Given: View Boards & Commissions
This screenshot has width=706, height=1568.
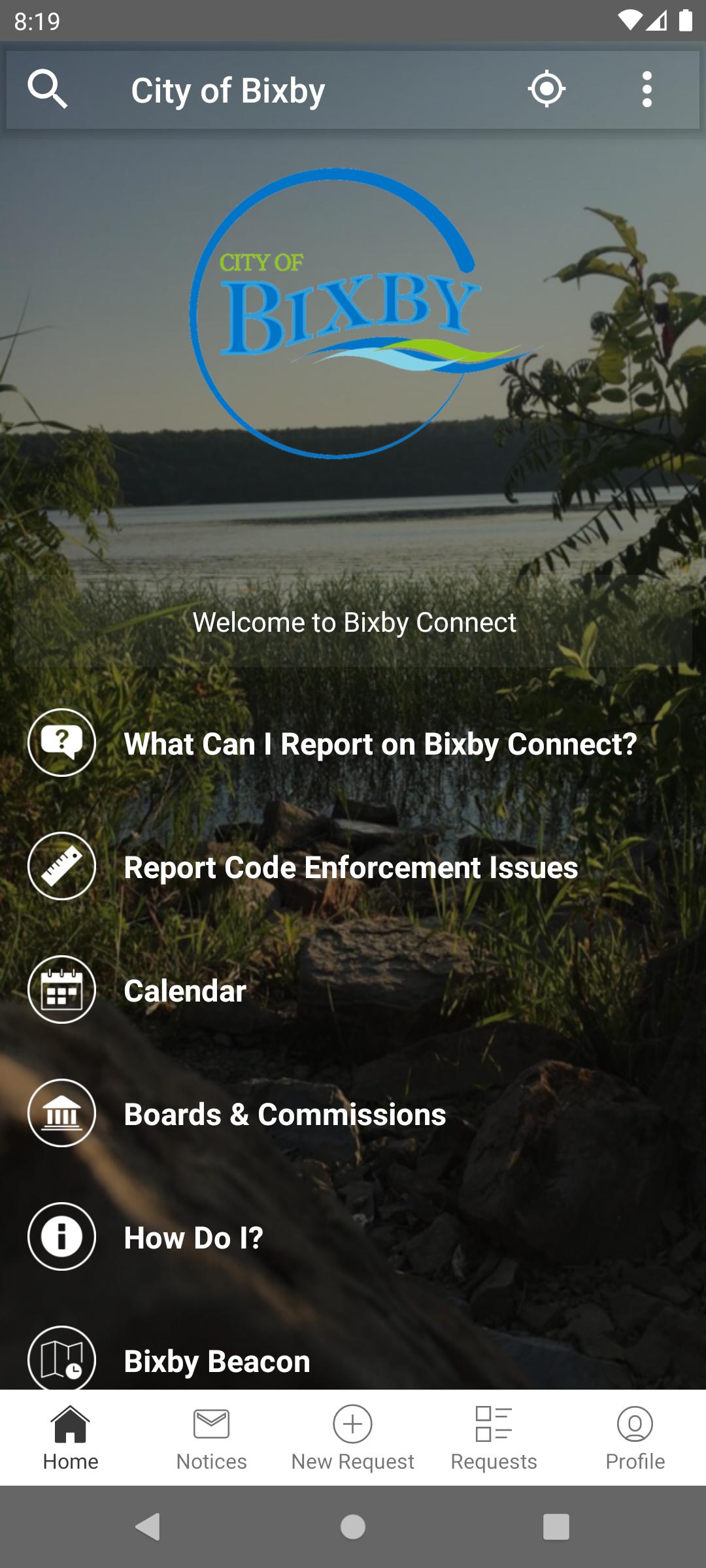Looking at the screenshot, I should 285,1114.
